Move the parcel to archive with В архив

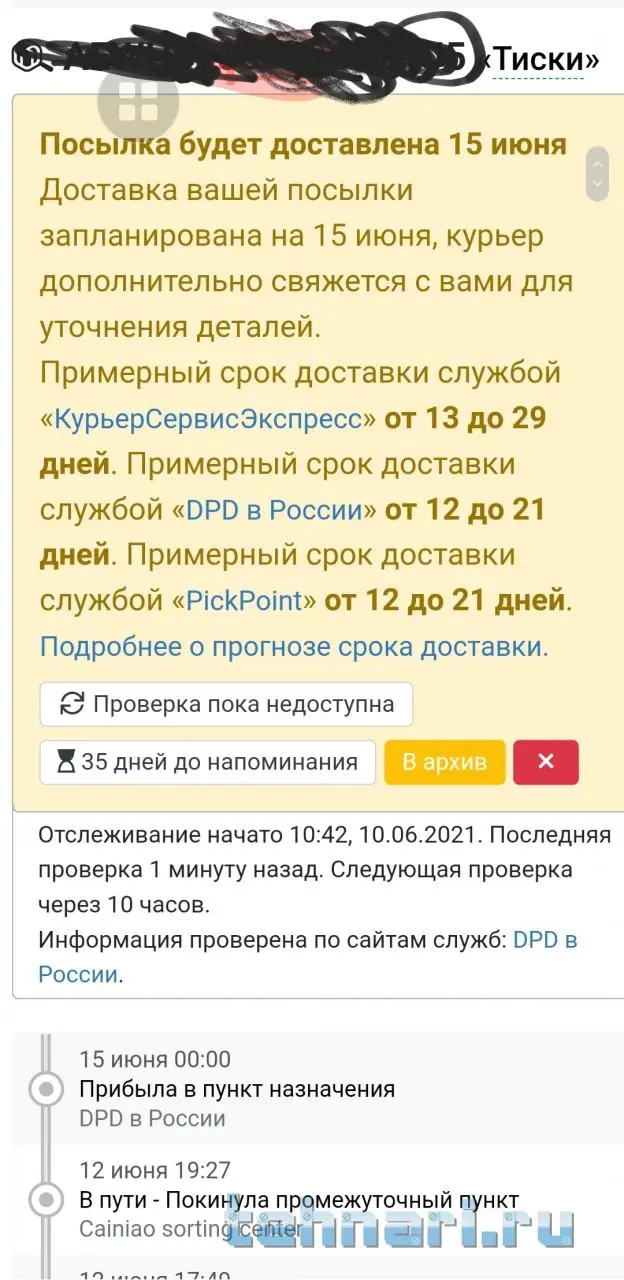pos(444,762)
